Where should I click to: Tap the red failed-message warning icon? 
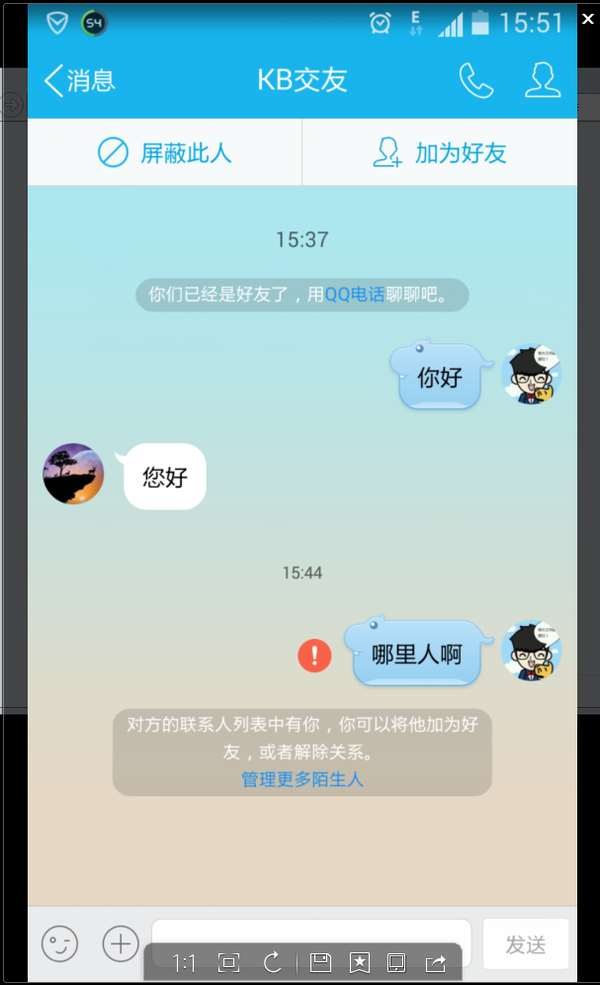(314, 655)
